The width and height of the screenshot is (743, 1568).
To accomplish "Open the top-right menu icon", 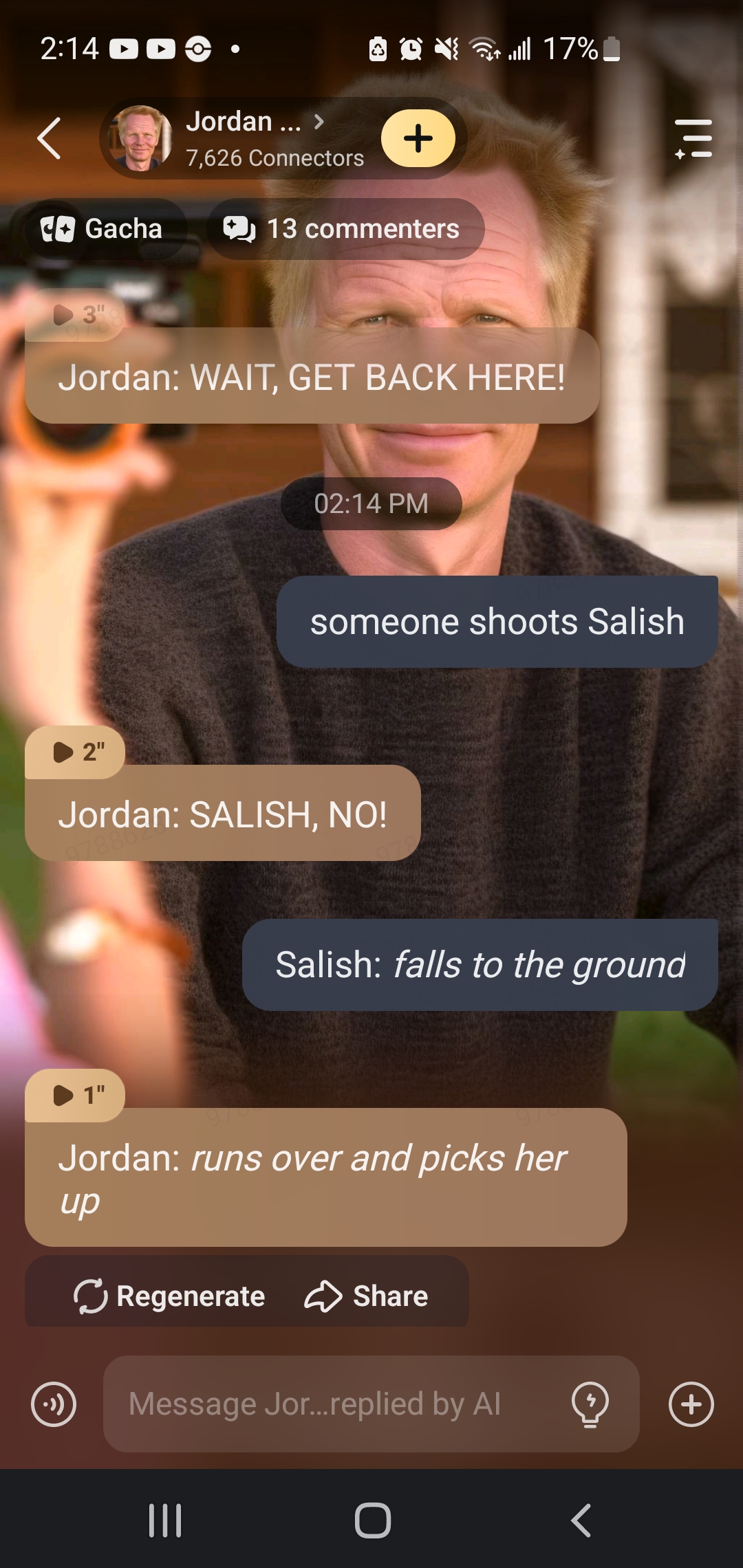I will pyautogui.click(x=693, y=138).
